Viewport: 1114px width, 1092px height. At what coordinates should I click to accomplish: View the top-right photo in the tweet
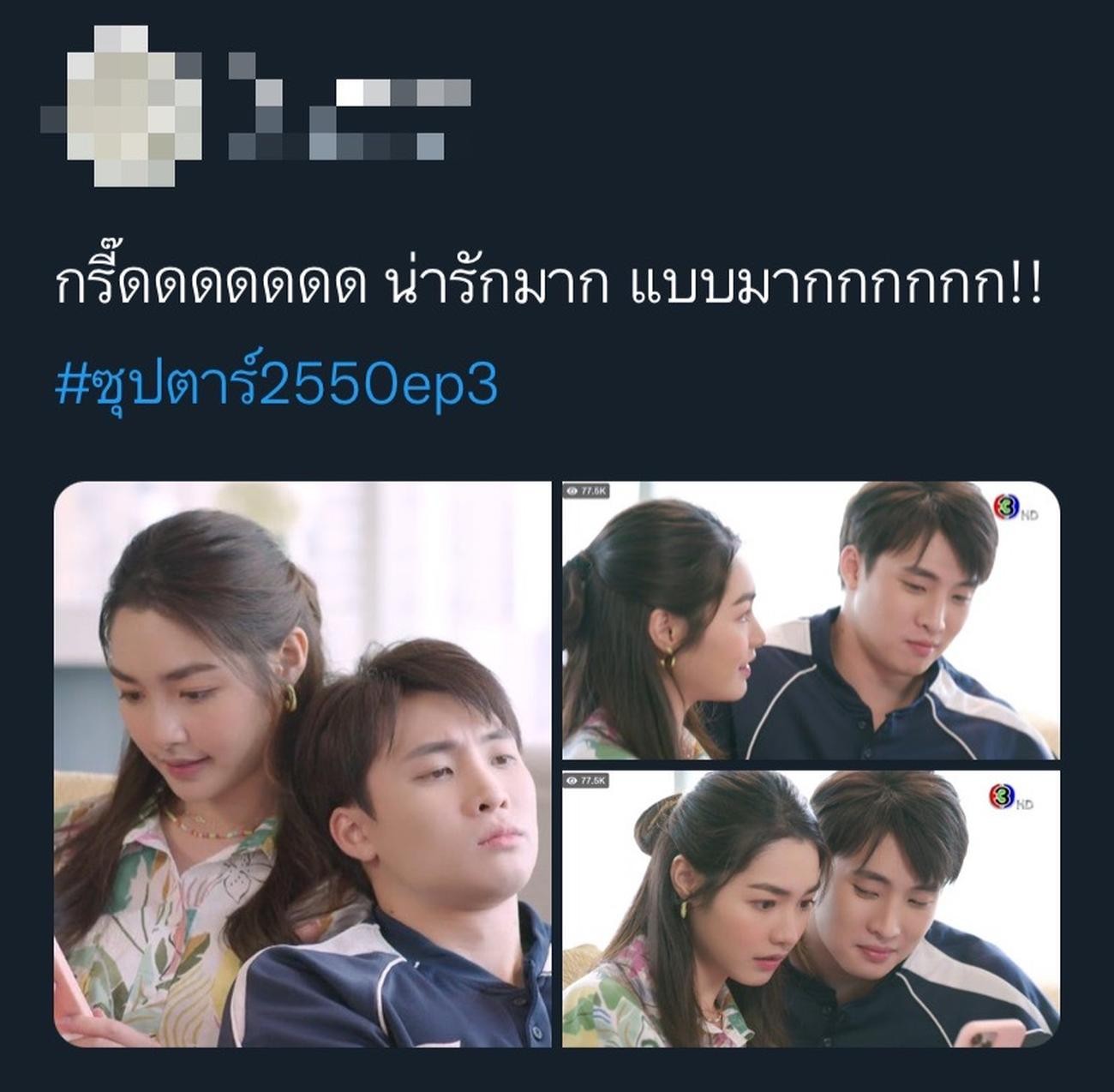[811, 621]
